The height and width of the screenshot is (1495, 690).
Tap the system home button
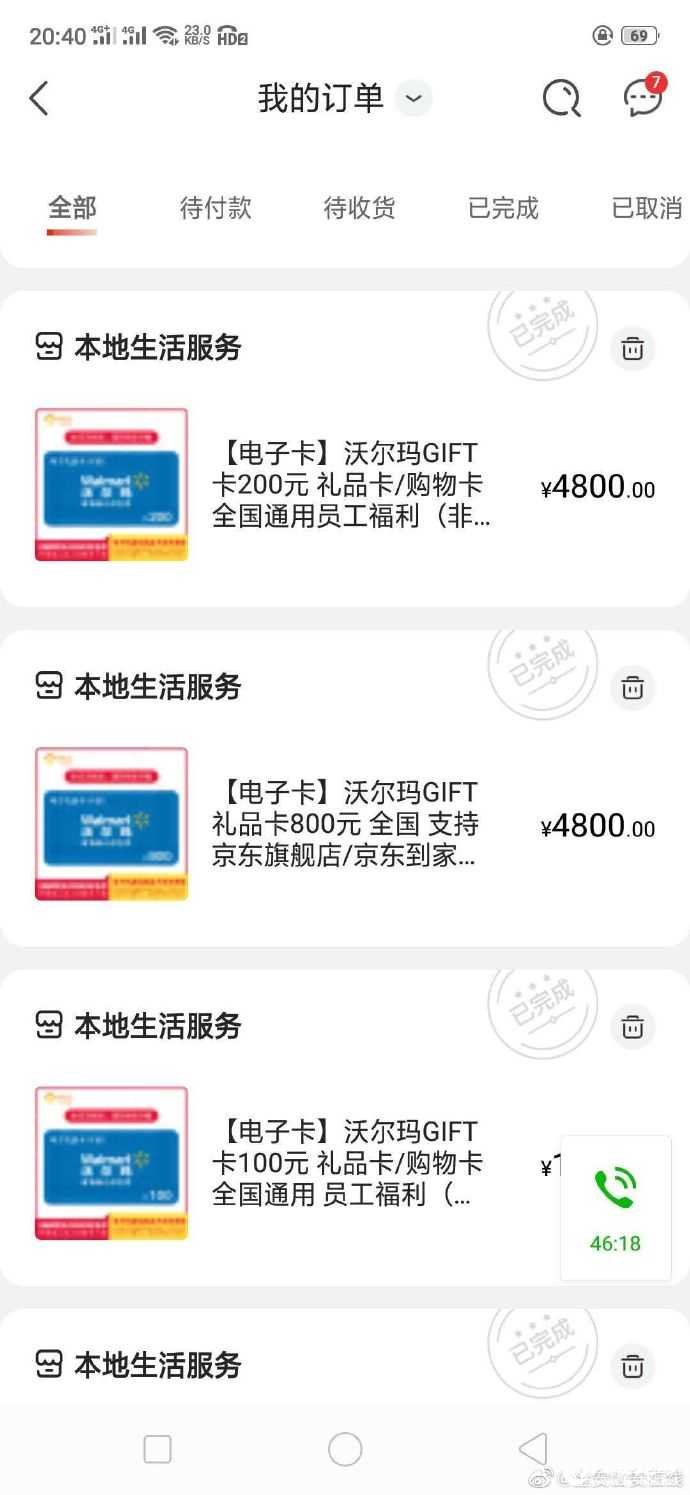pos(345,1449)
